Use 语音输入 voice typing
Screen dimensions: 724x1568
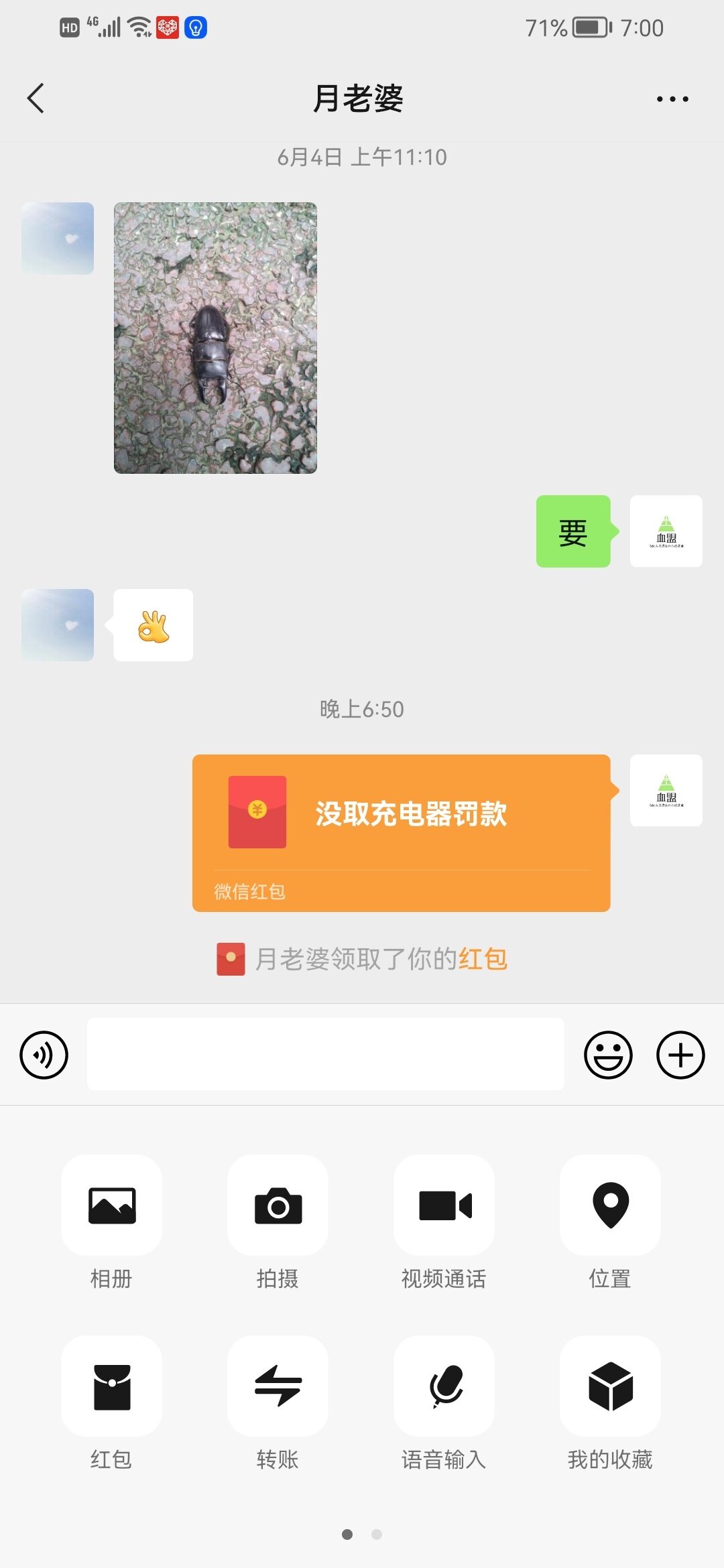point(444,1386)
